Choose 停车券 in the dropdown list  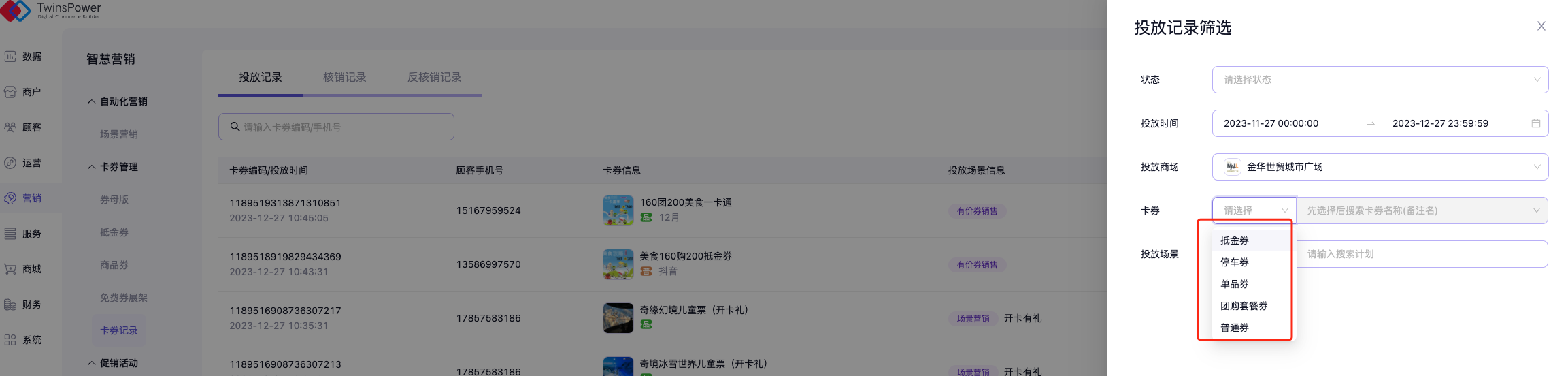(1235, 262)
